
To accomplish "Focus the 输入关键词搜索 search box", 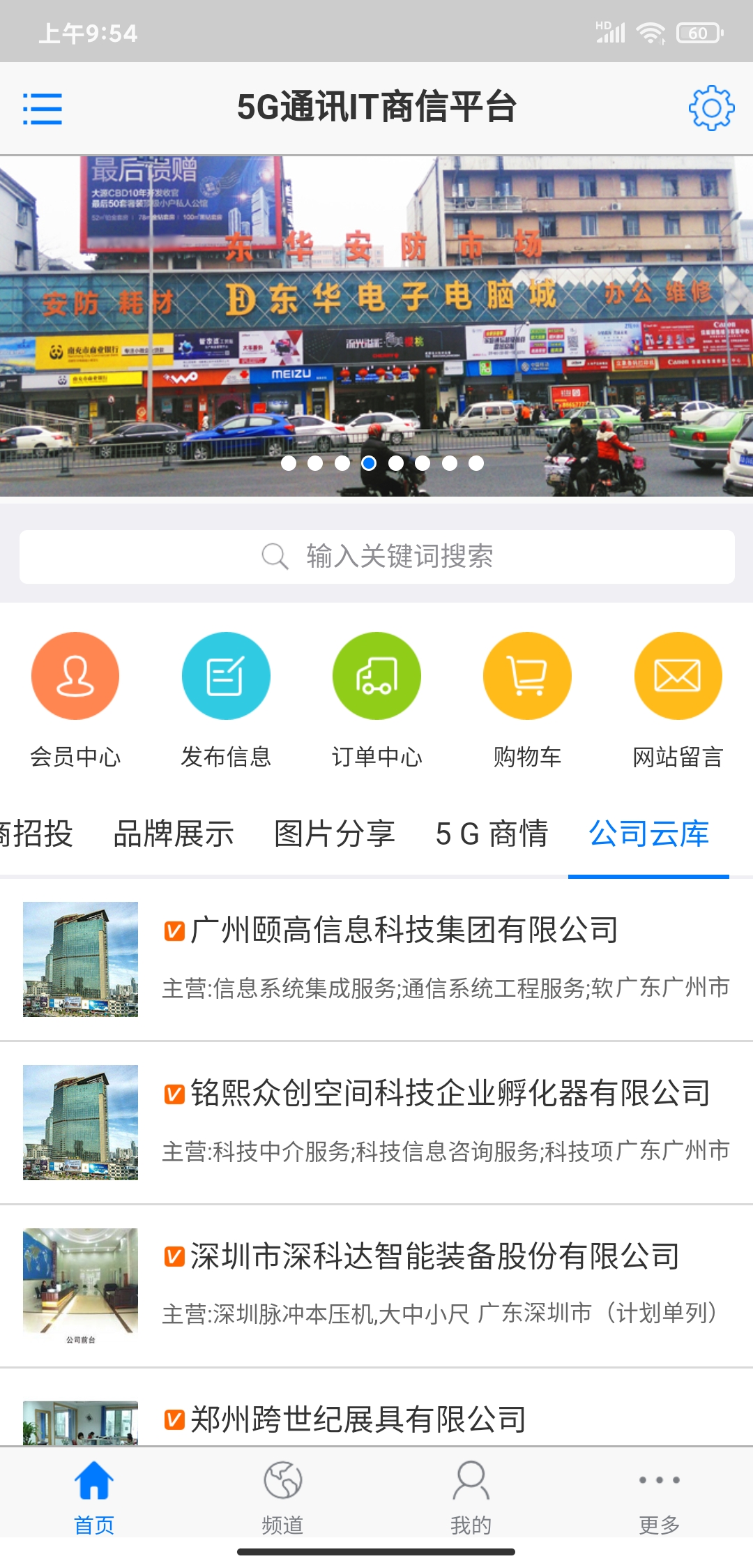I will click(x=376, y=557).
